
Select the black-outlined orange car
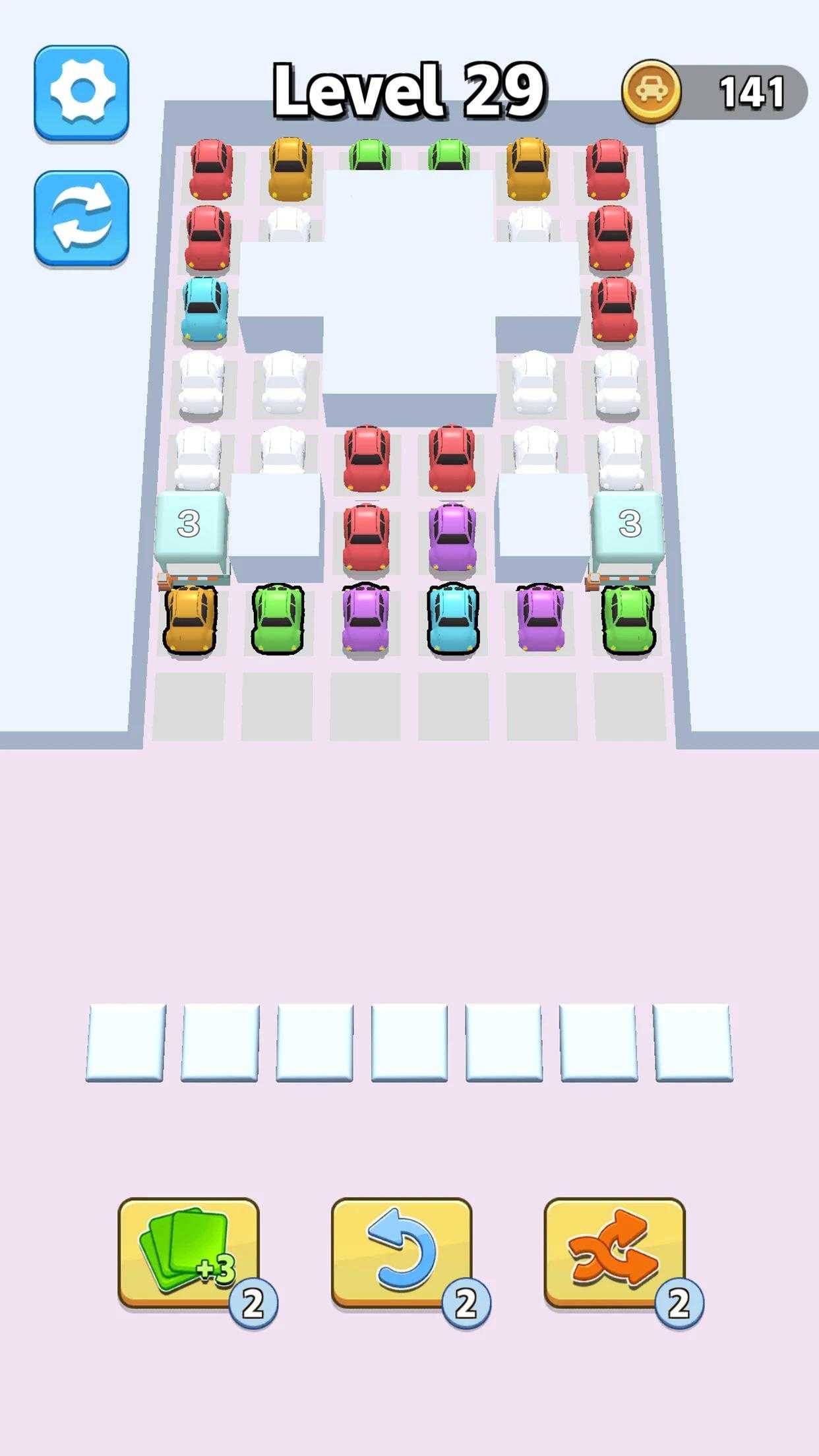(x=191, y=620)
